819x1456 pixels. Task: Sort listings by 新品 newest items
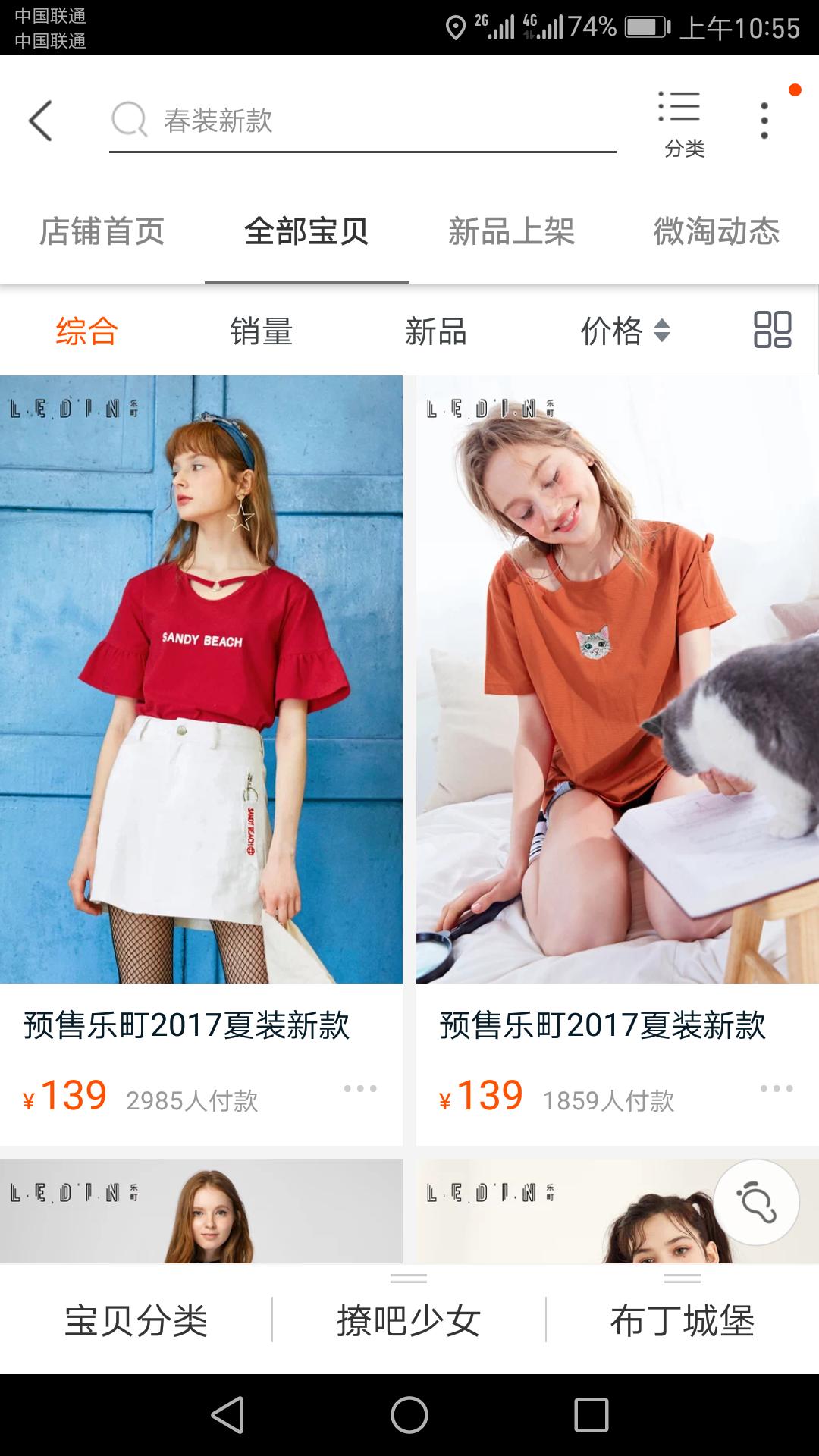pyautogui.click(x=436, y=331)
